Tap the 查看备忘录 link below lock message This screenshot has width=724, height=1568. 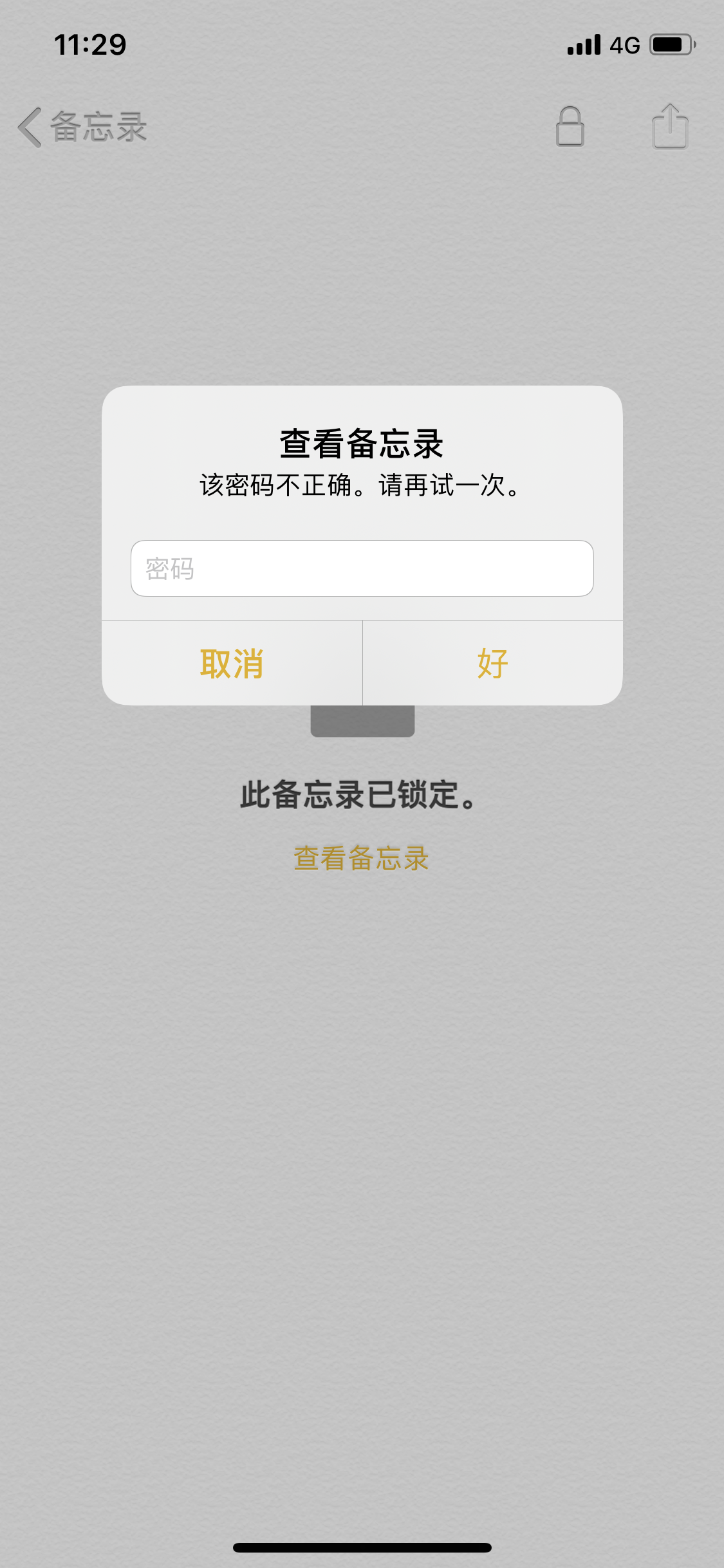pyautogui.click(x=362, y=858)
